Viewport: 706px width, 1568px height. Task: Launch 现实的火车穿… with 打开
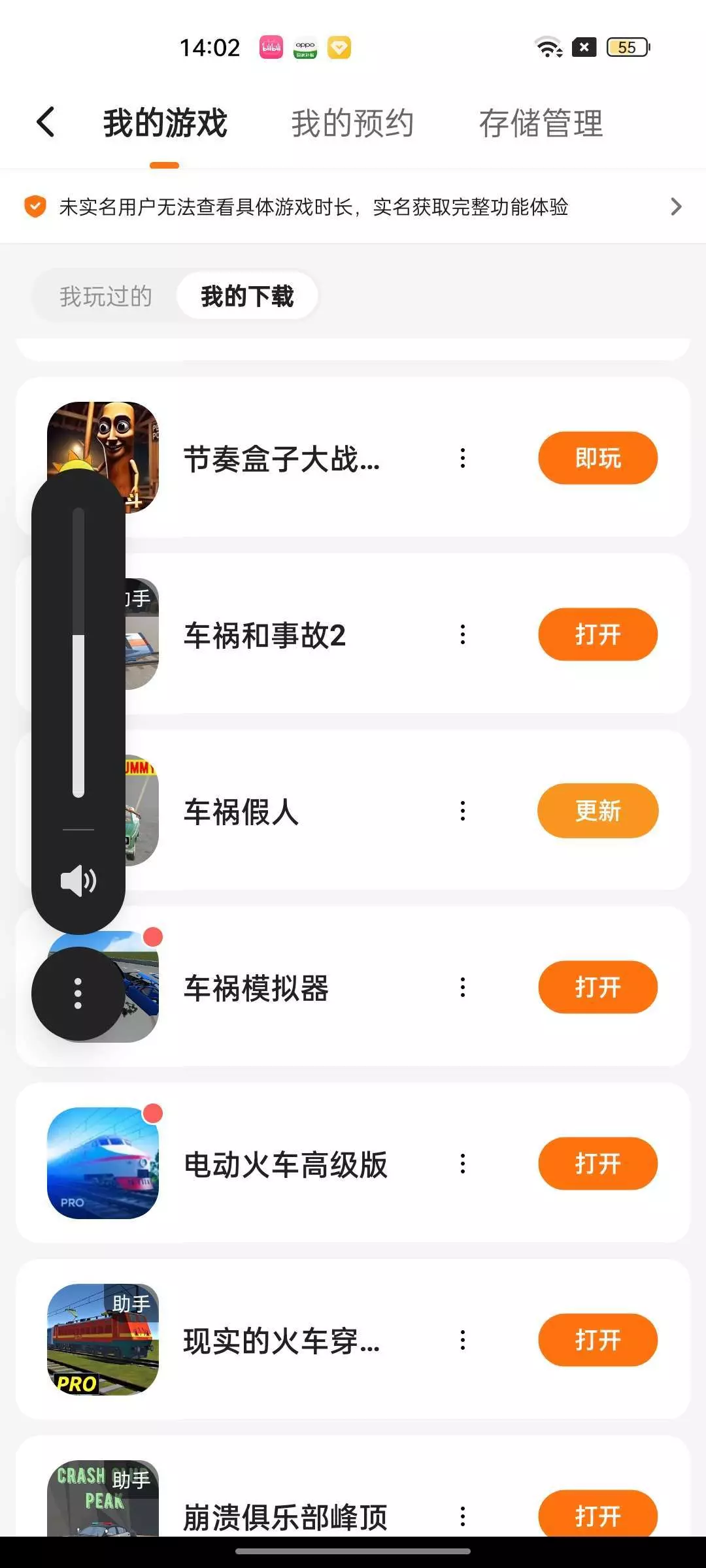tap(597, 1340)
